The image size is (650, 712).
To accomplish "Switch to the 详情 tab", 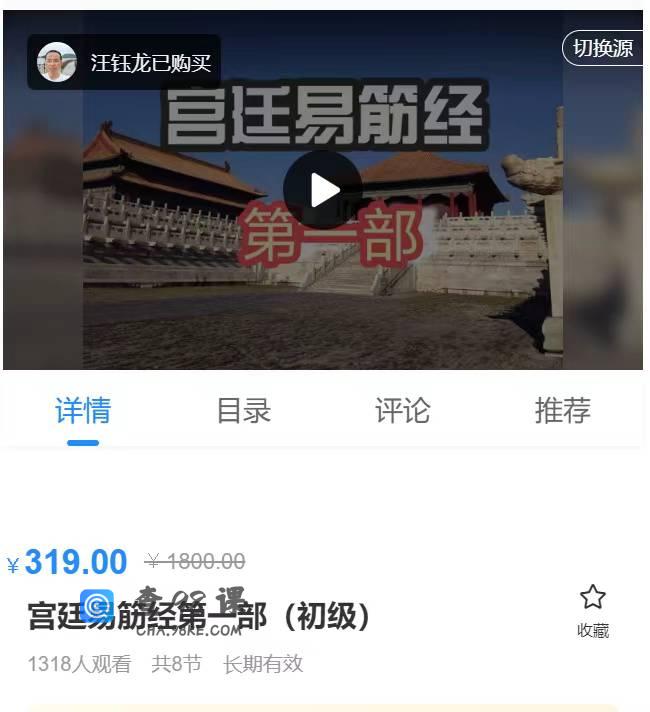I will pos(83,411).
